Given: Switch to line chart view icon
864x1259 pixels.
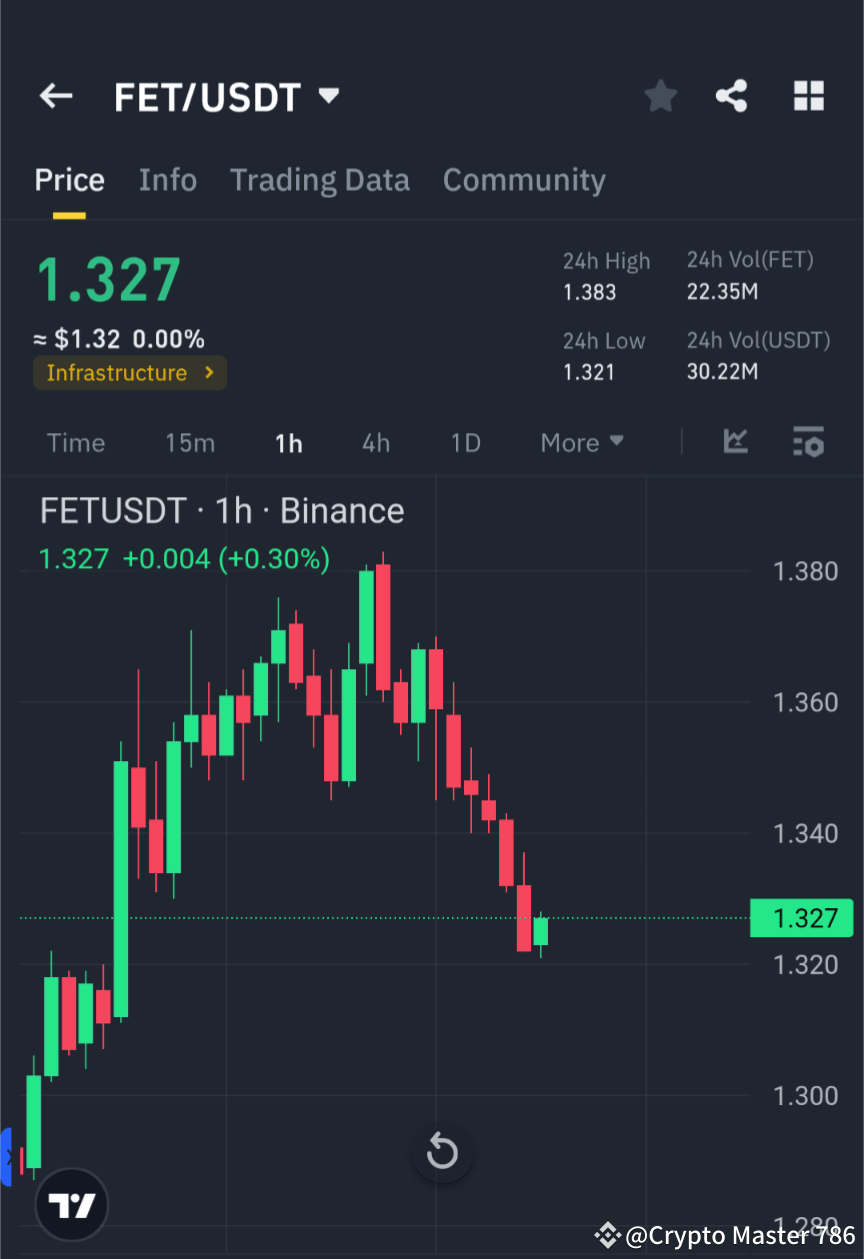Looking at the screenshot, I should coord(736,442).
